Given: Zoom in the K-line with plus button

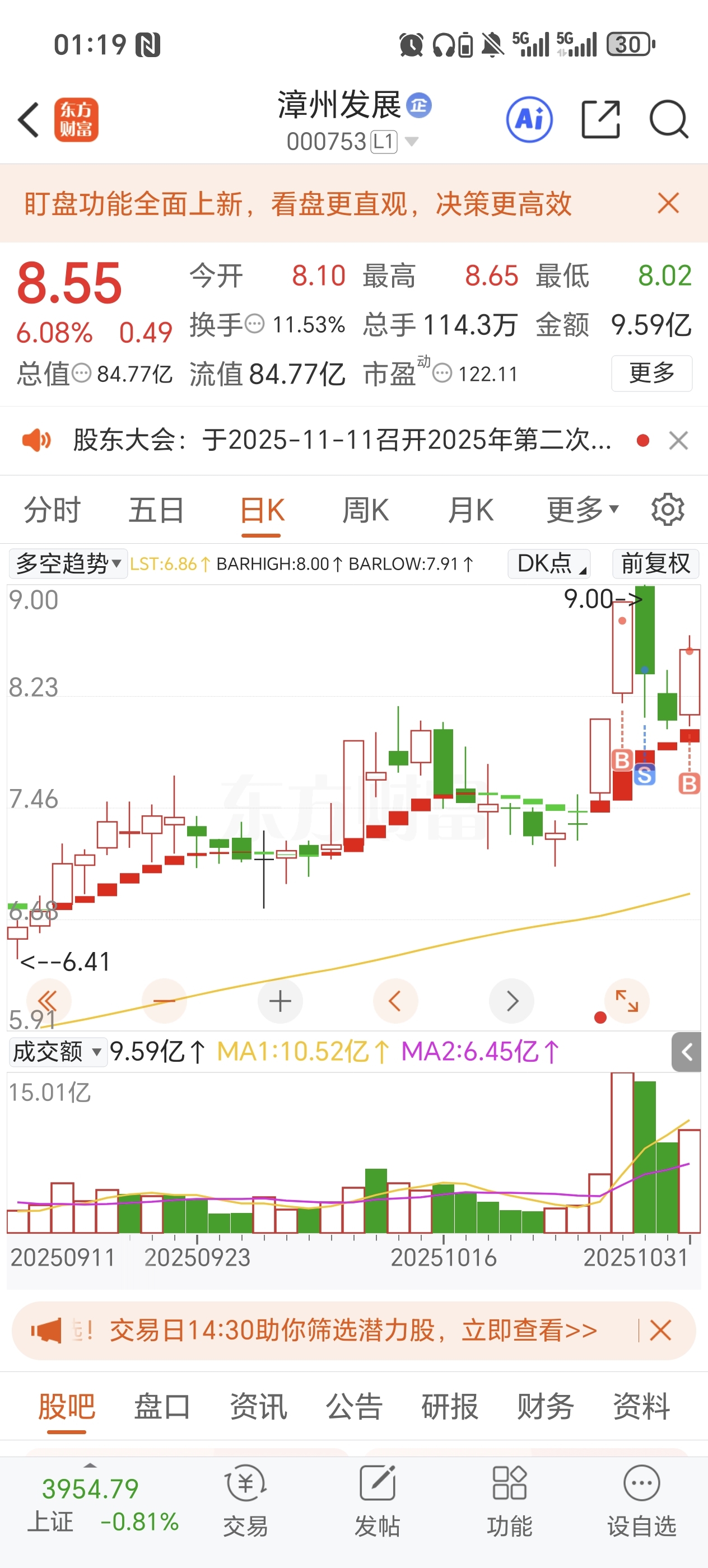Looking at the screenshot, I should click(280, 1001).
